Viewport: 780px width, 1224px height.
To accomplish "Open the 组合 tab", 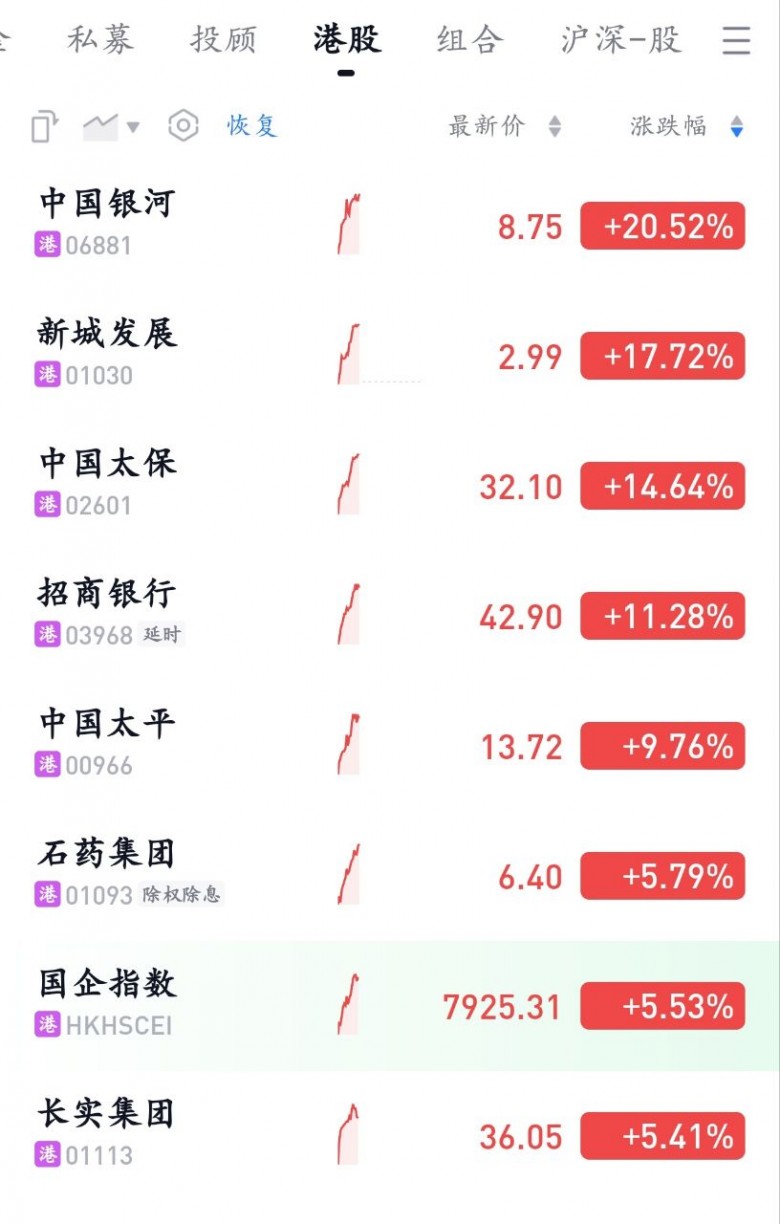I will tap(470, 40).
